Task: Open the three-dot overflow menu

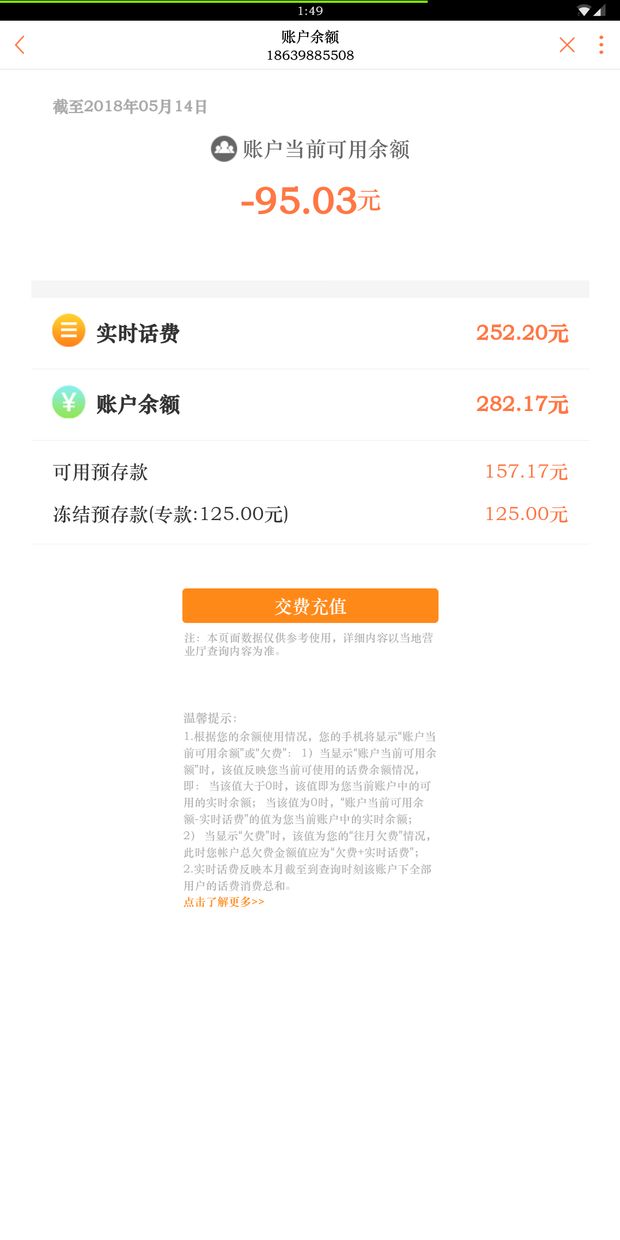Action: click(x=601, y=45)
